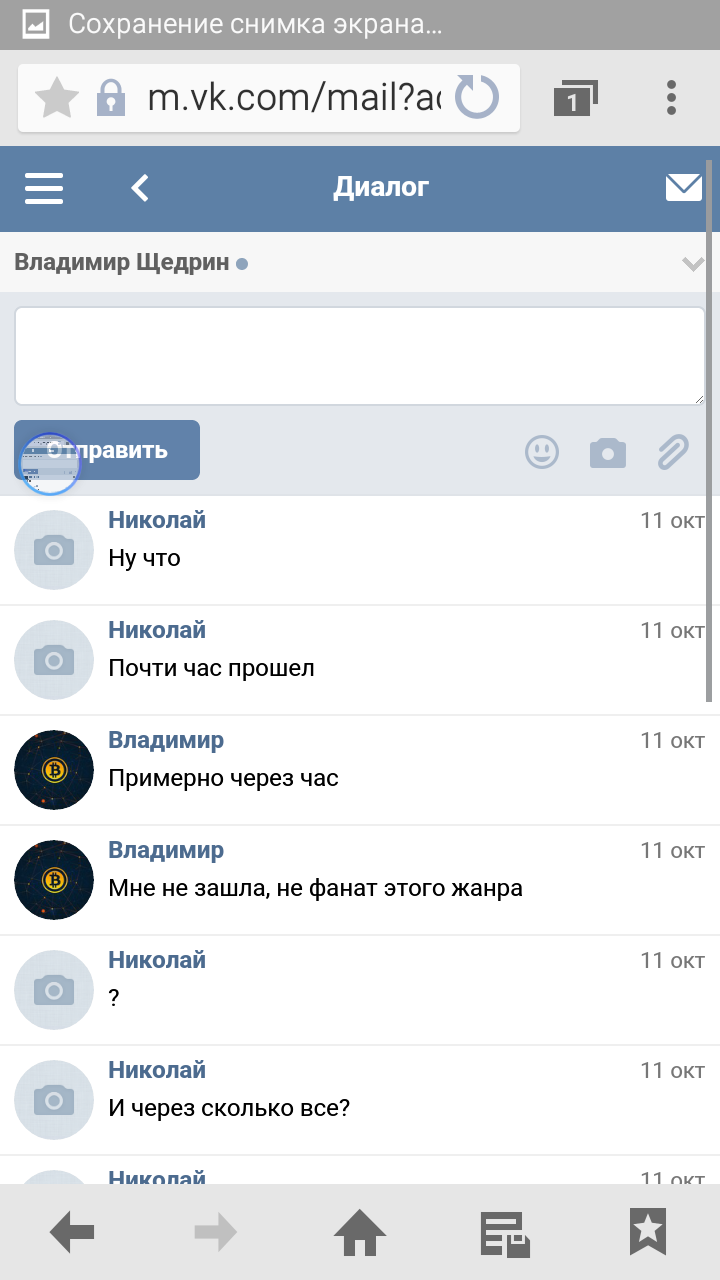Go back from the dialog
The image size is (720, 1280).
tap(140, 188)
